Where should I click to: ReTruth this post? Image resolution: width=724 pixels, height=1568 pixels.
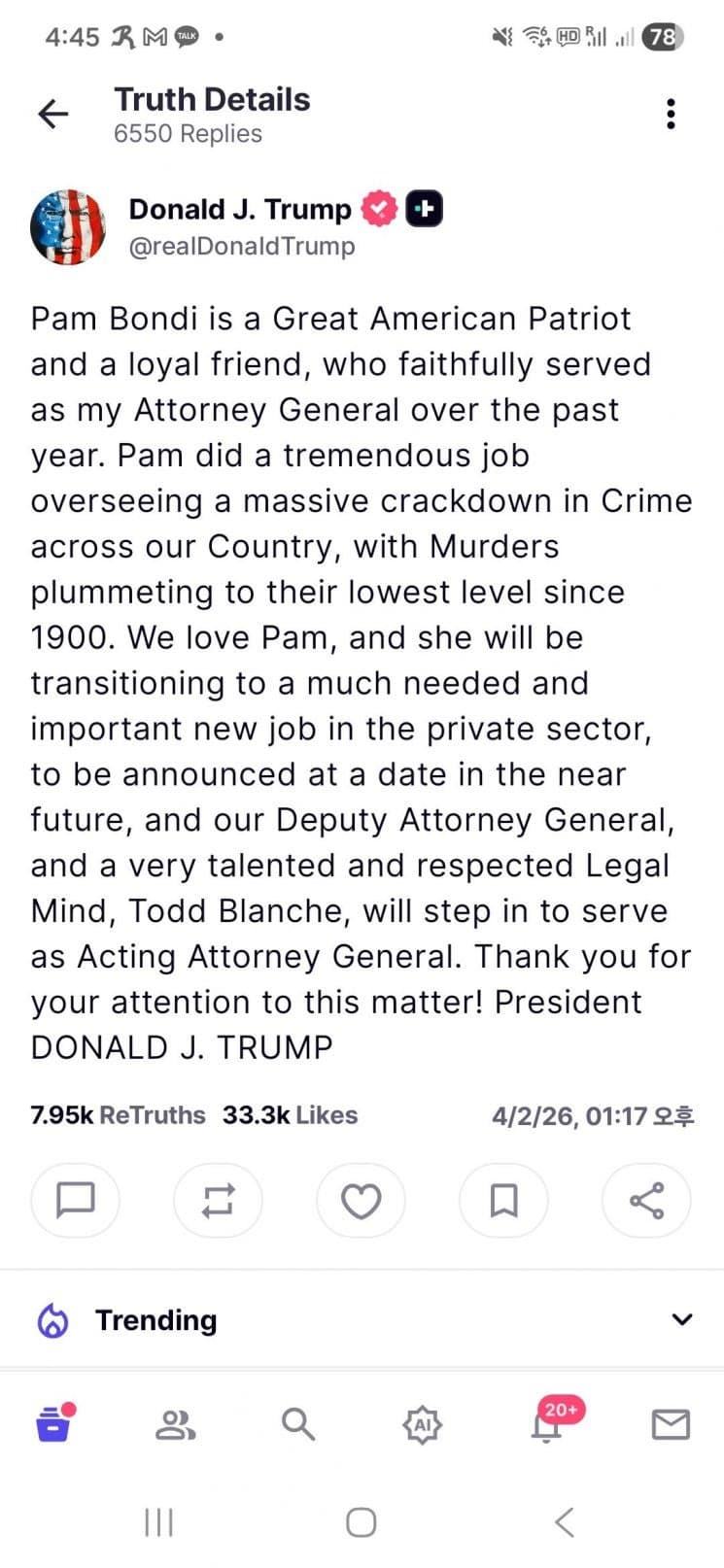[218, 1201]
